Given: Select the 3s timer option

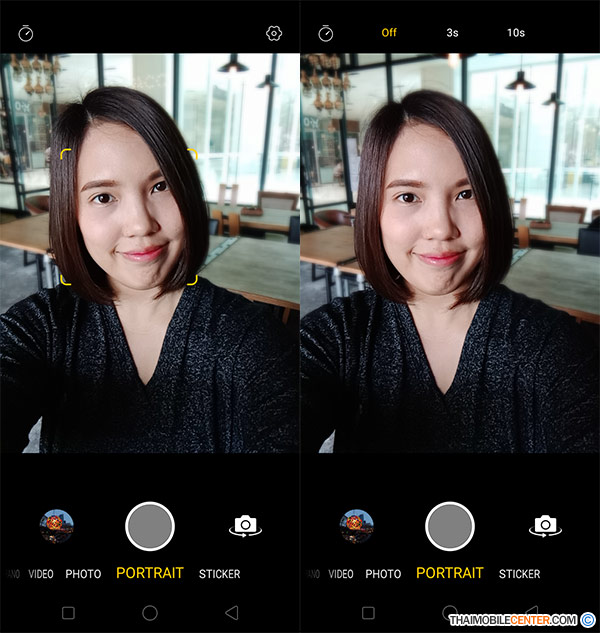Looking at the screenshot, I should [x=452, y=33].
